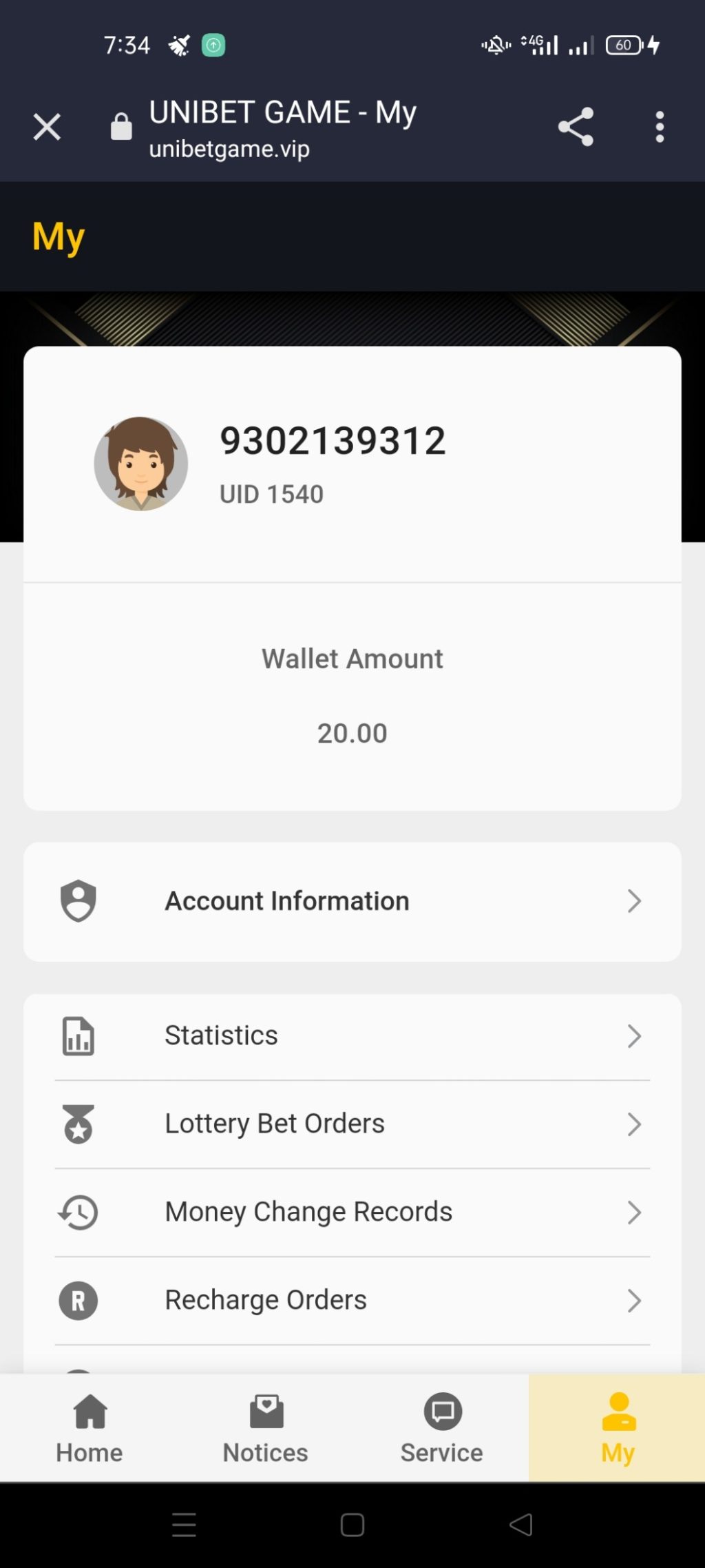The width and height of the screenshot is (705, 1568).
Task: Open the Notices tab
Action: tap(266, 1427)
